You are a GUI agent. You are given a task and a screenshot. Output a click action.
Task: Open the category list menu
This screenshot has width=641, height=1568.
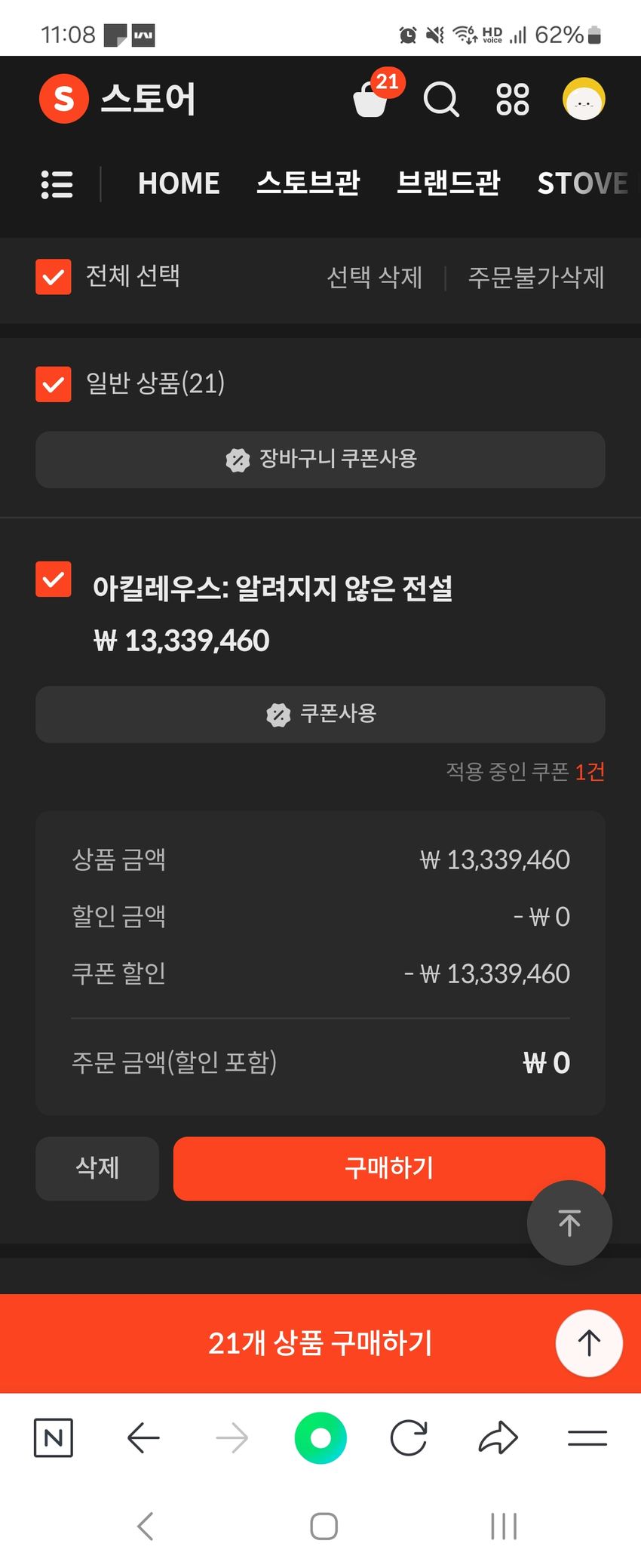coord(57,184)
